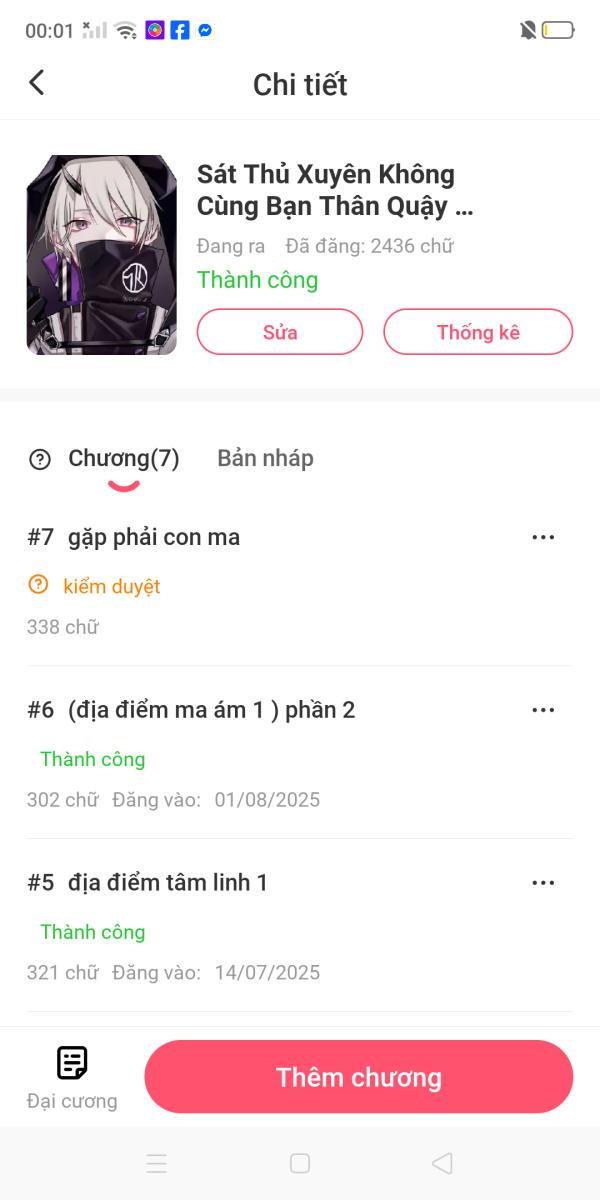Go back from the Chi tiết screen

[x=37, y=83]
